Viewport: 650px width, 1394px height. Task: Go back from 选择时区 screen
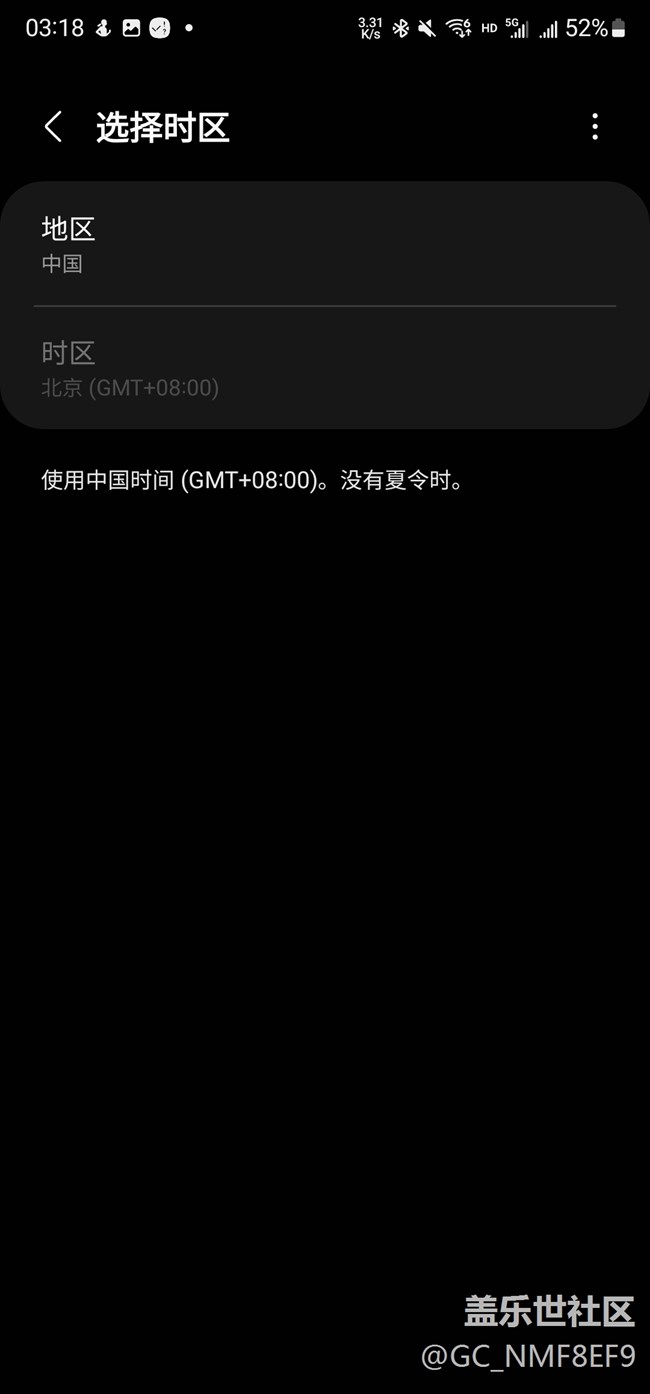point(53,127)
